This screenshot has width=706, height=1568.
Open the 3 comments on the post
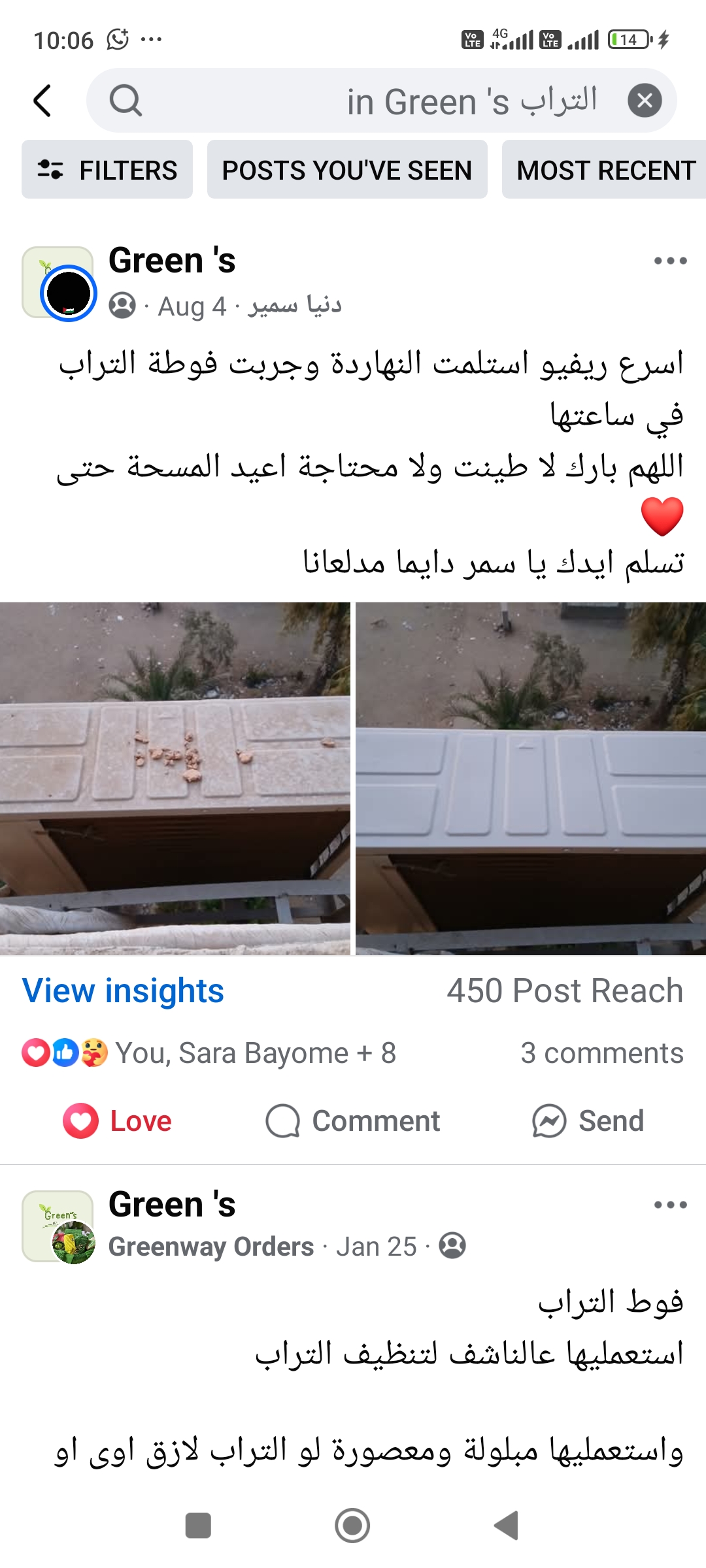[x=601, y=1053]
